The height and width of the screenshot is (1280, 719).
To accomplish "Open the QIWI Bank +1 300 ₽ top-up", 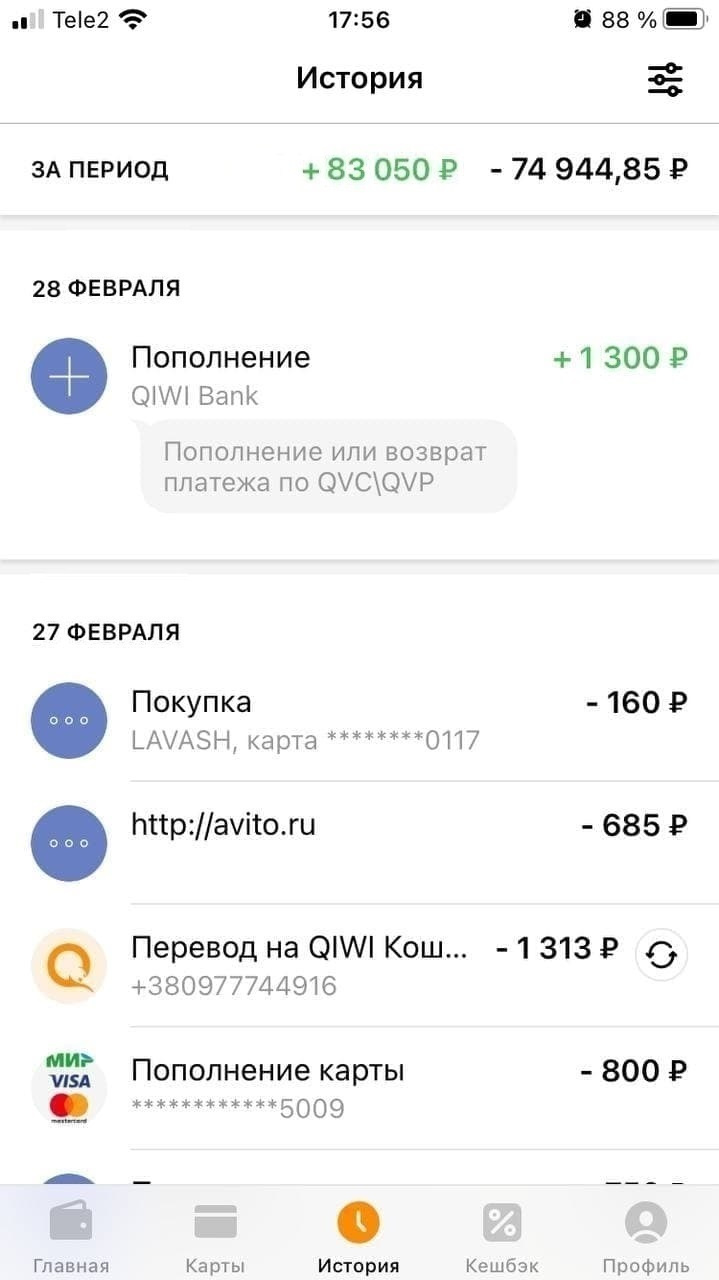I will pos(360,376).
